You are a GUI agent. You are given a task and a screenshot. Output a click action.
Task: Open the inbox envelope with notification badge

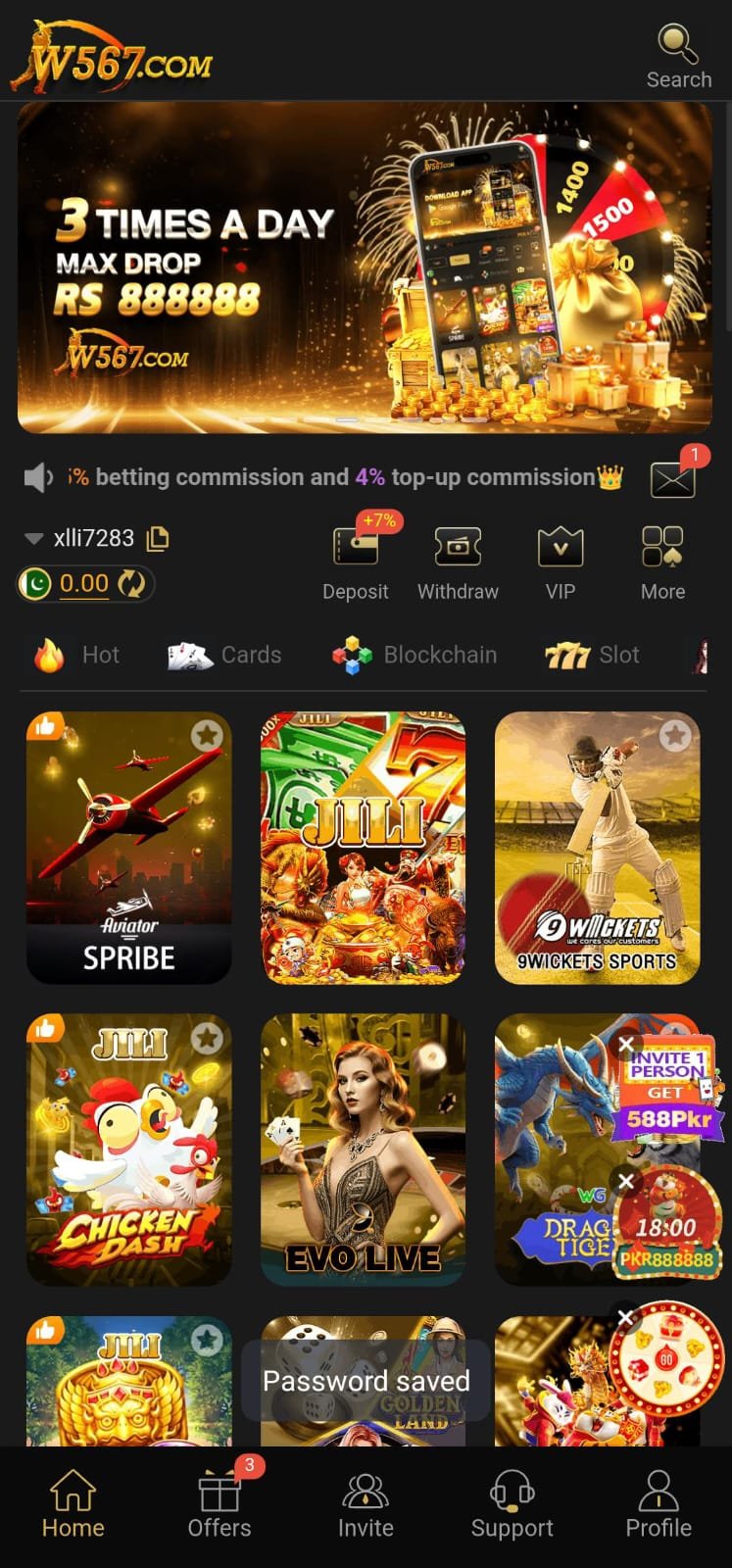tap(671, 479)
